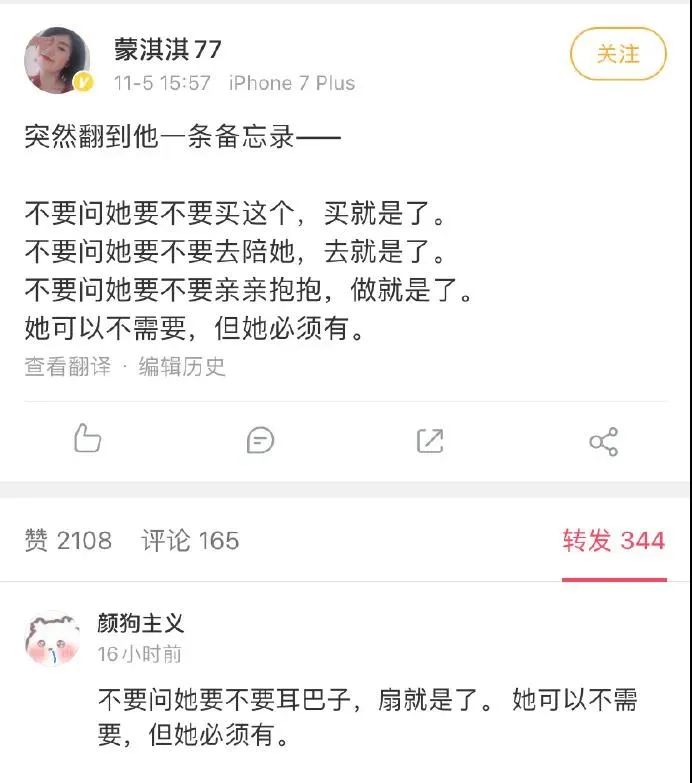Screen dimensions: 692x783
Task: Tap 查看翻译 to translate the post
Action: [x=67, y=367]
